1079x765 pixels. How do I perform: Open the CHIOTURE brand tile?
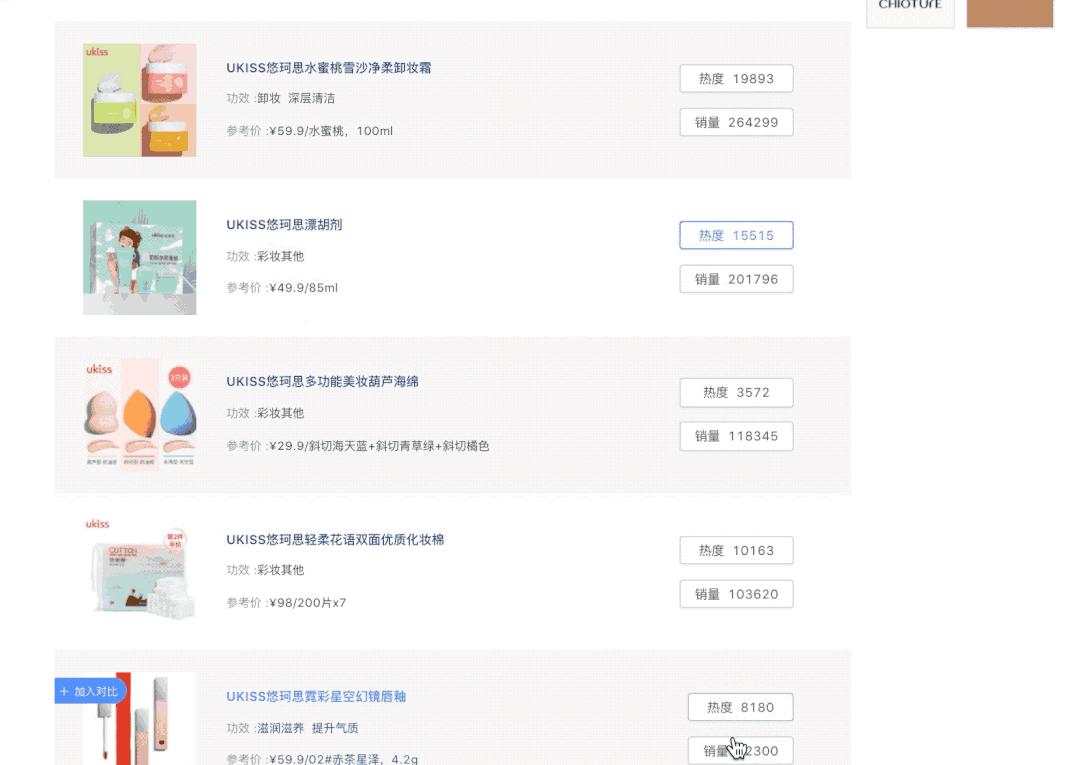tap(910, 10)
